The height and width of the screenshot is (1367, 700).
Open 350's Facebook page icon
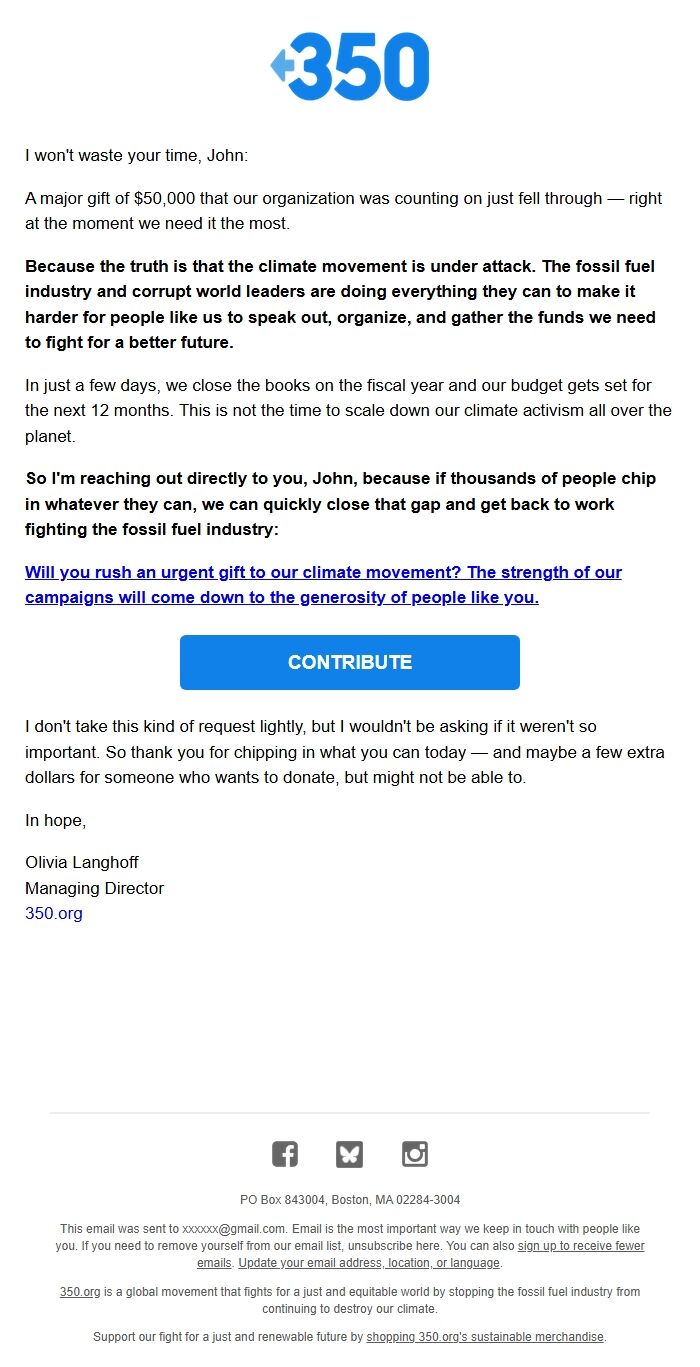pos(285,1154)
